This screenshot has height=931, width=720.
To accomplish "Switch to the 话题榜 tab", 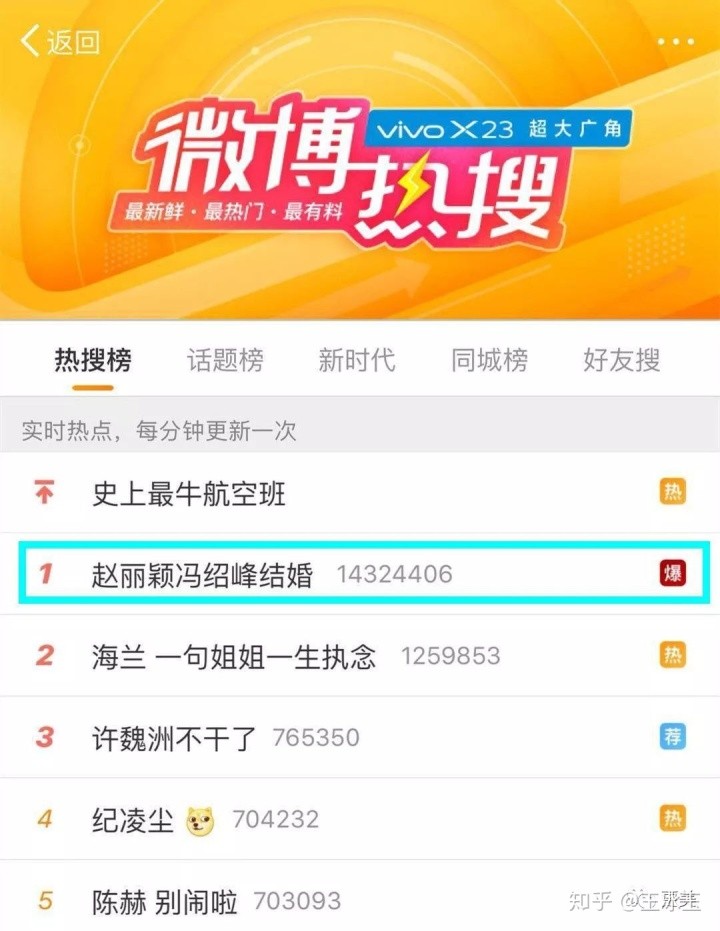I will pos(224,361).
